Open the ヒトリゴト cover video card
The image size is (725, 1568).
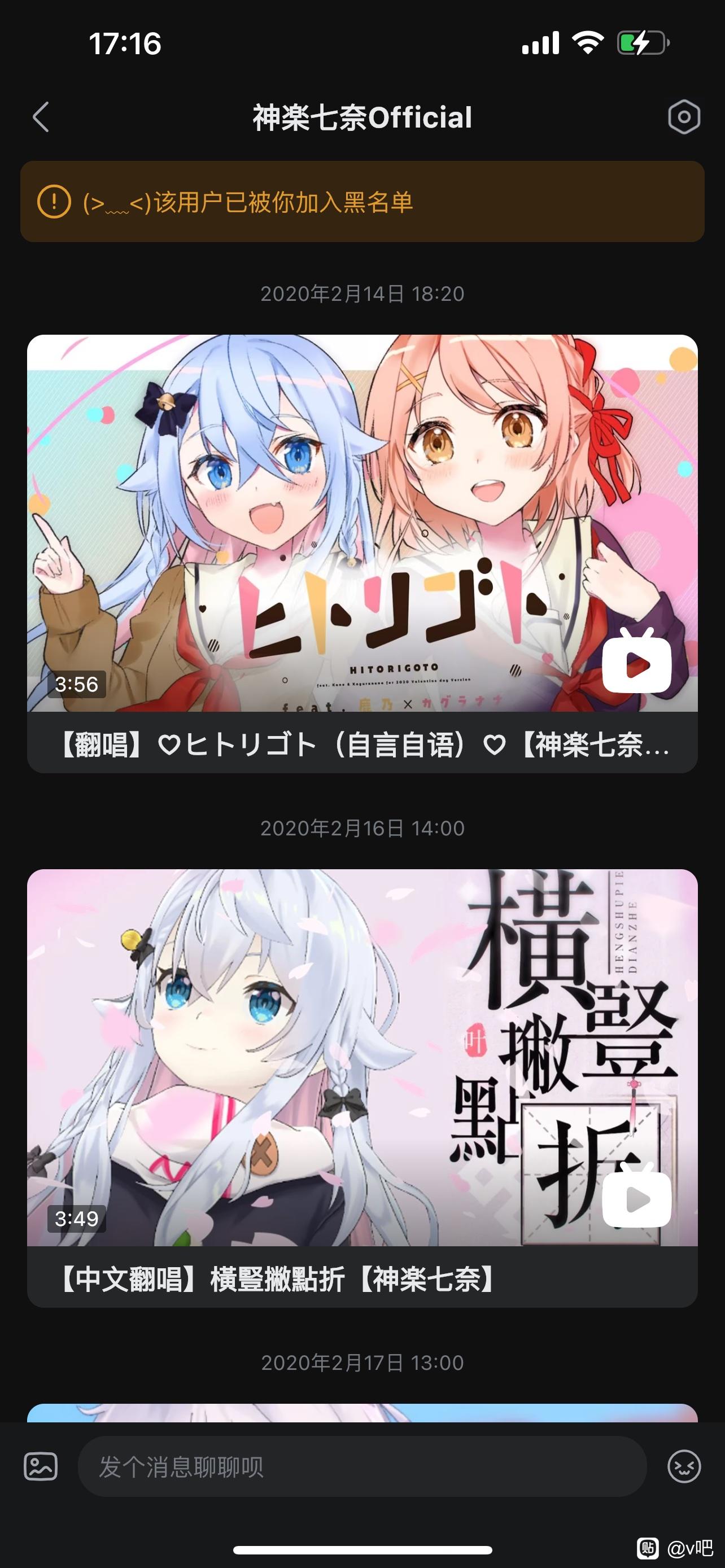pyautogui.click(x=362, y=553)
